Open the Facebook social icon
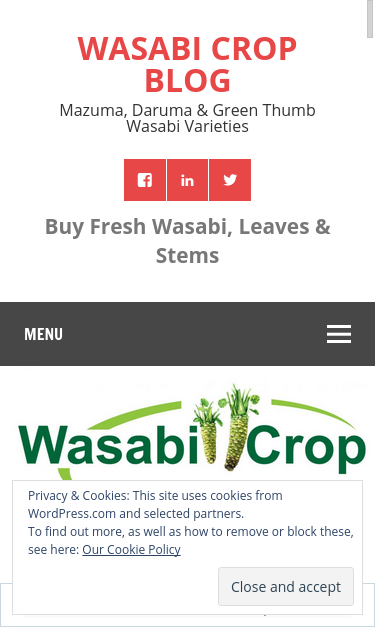The width and height of the screenshot is (375, 627). pos(145,180)
